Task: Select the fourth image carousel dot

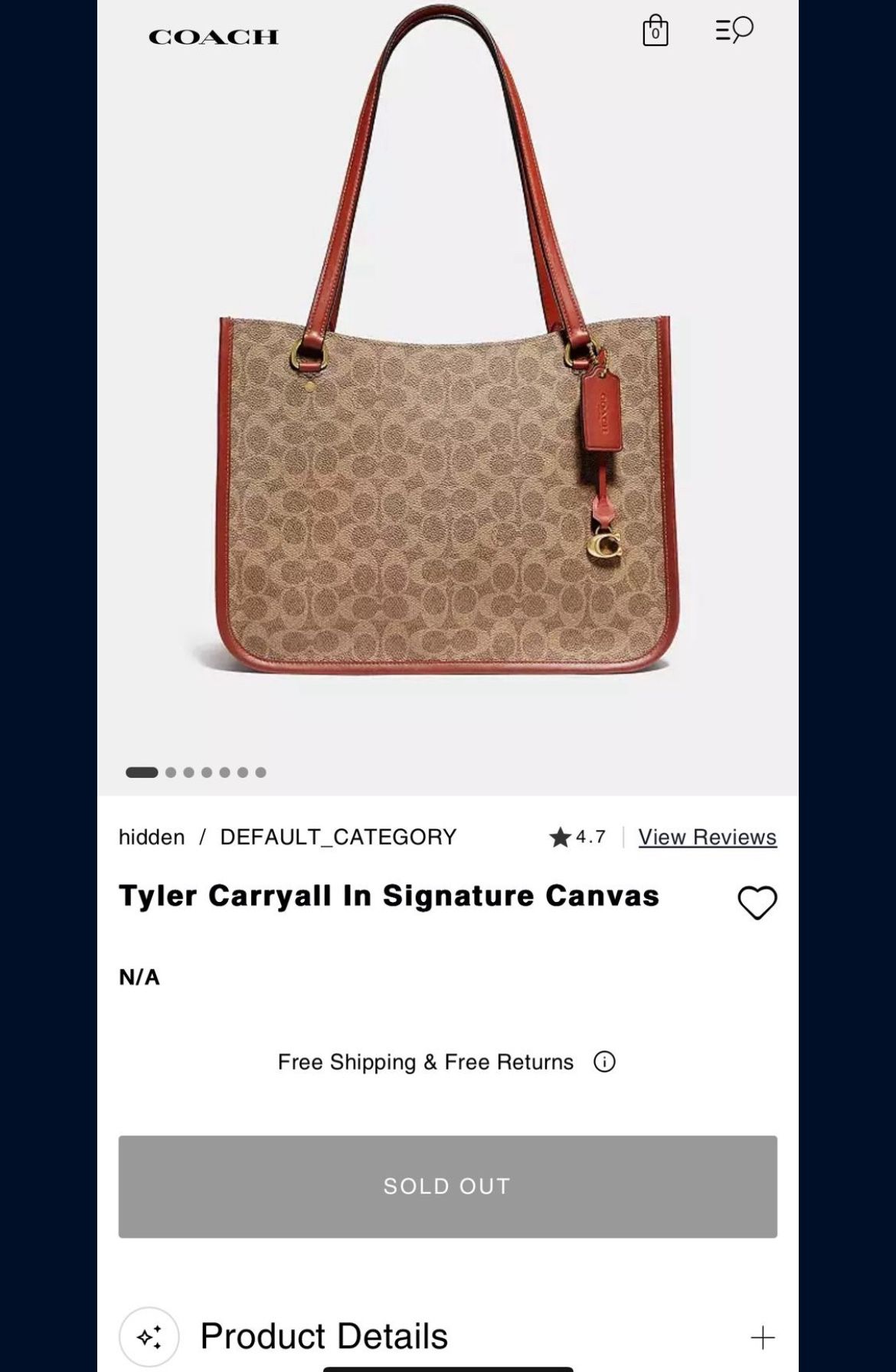Action: tap(205, 773)
